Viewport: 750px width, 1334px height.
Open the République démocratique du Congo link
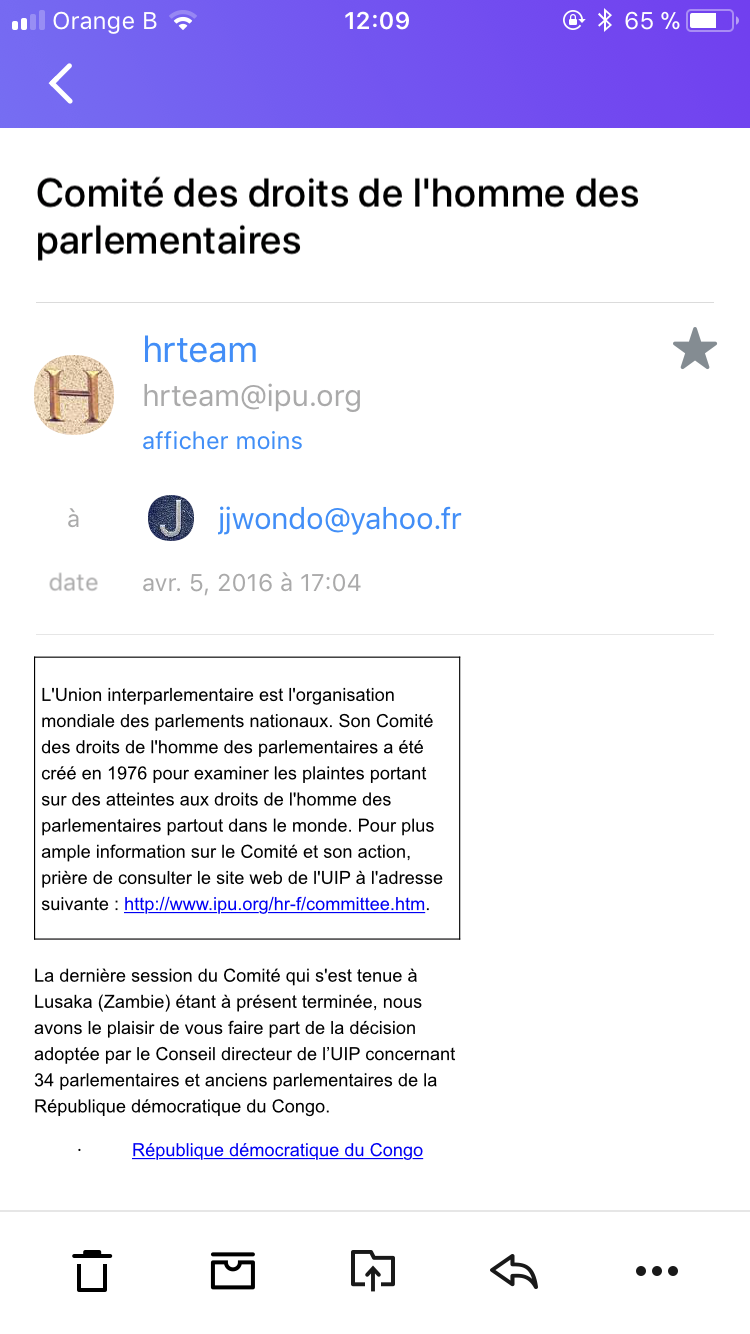coord(277,1150)
